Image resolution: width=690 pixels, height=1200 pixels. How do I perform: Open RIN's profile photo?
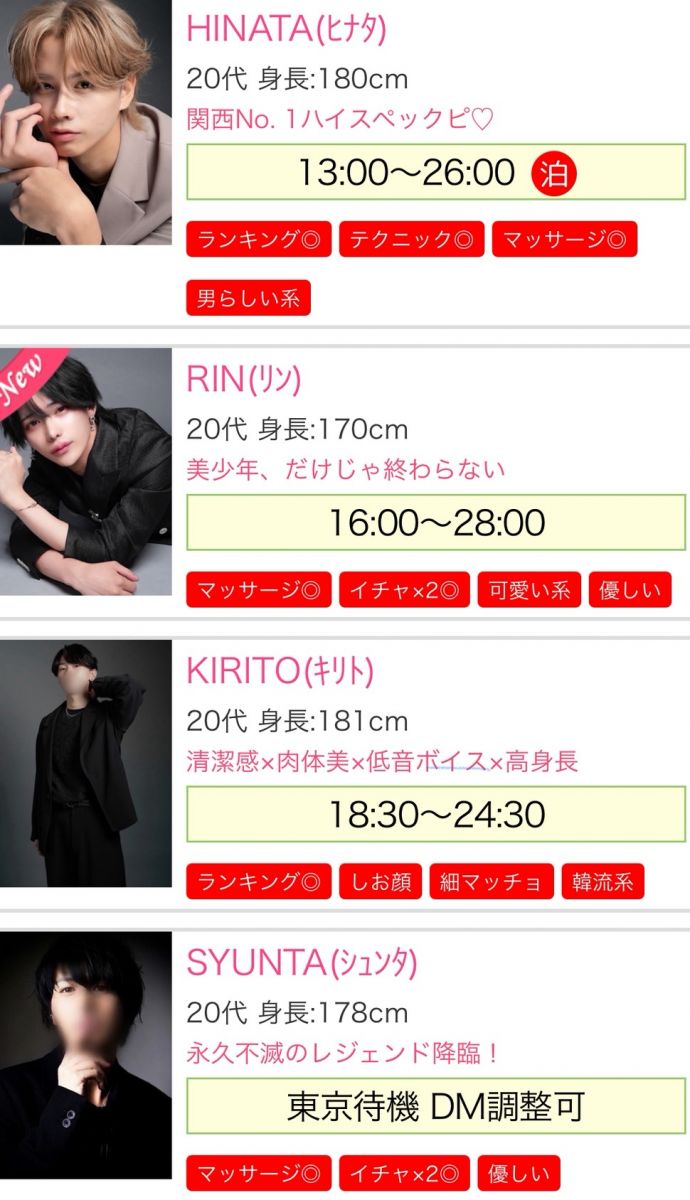click(86, 471)
